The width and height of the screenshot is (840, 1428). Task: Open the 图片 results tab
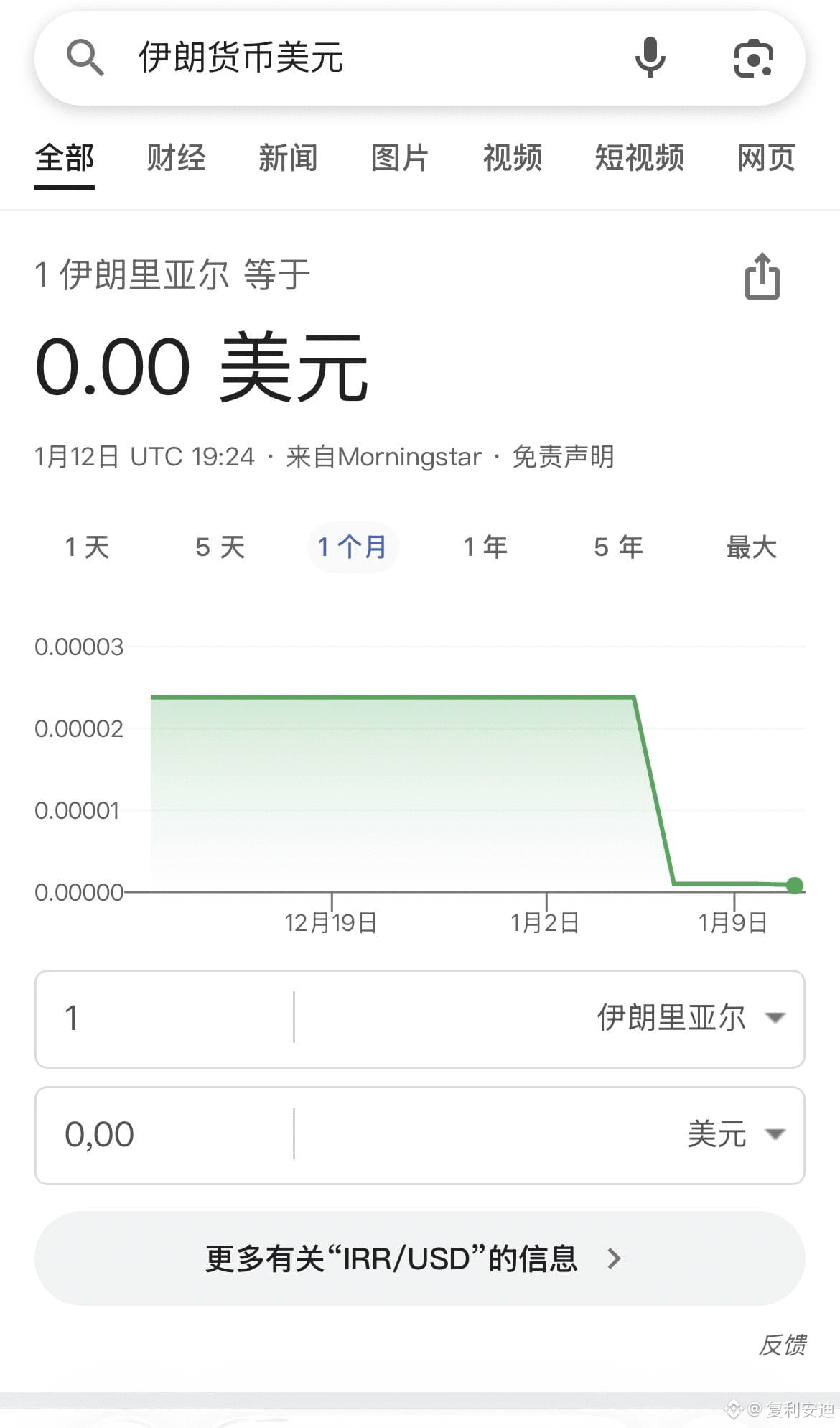tap(400, 159)
